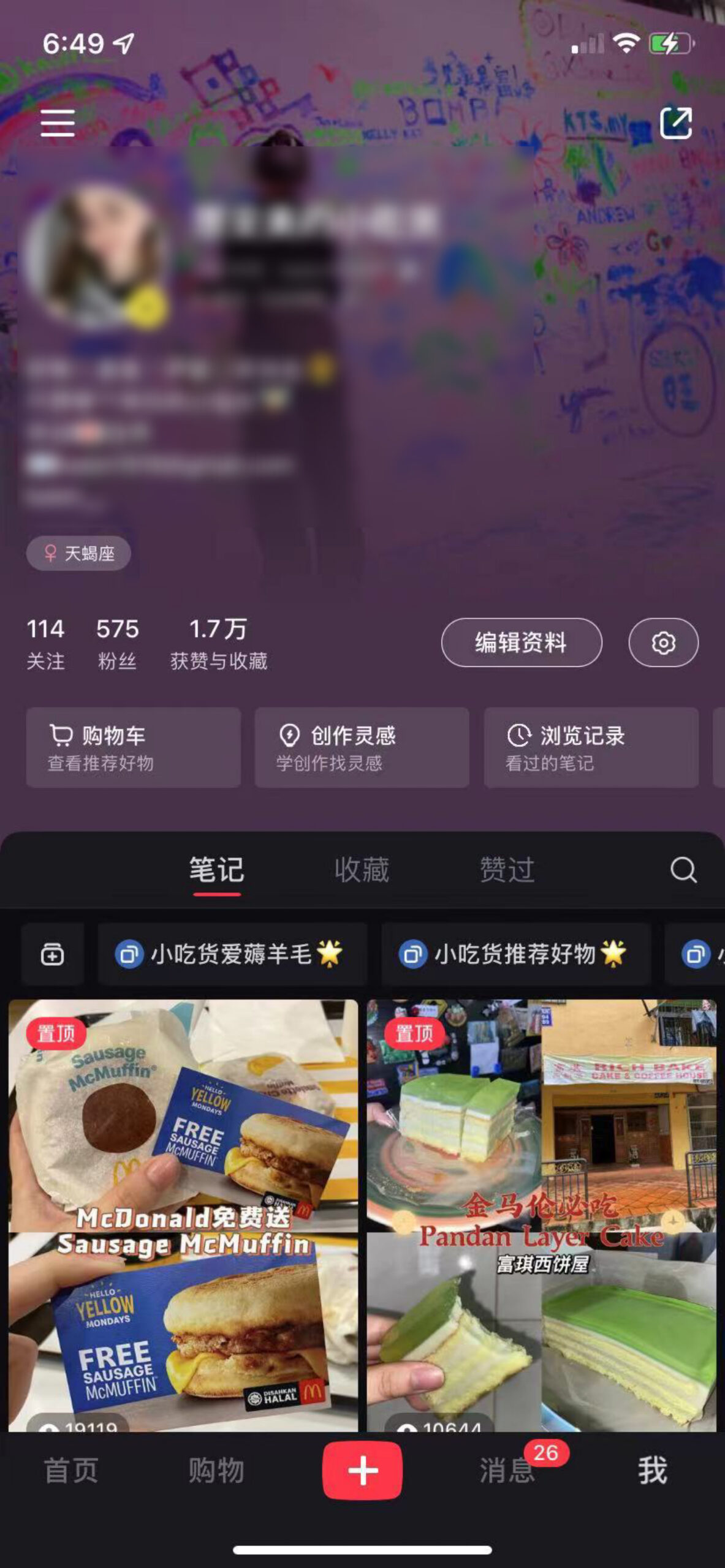View 浏览记录 browsing history

(591, 747)
